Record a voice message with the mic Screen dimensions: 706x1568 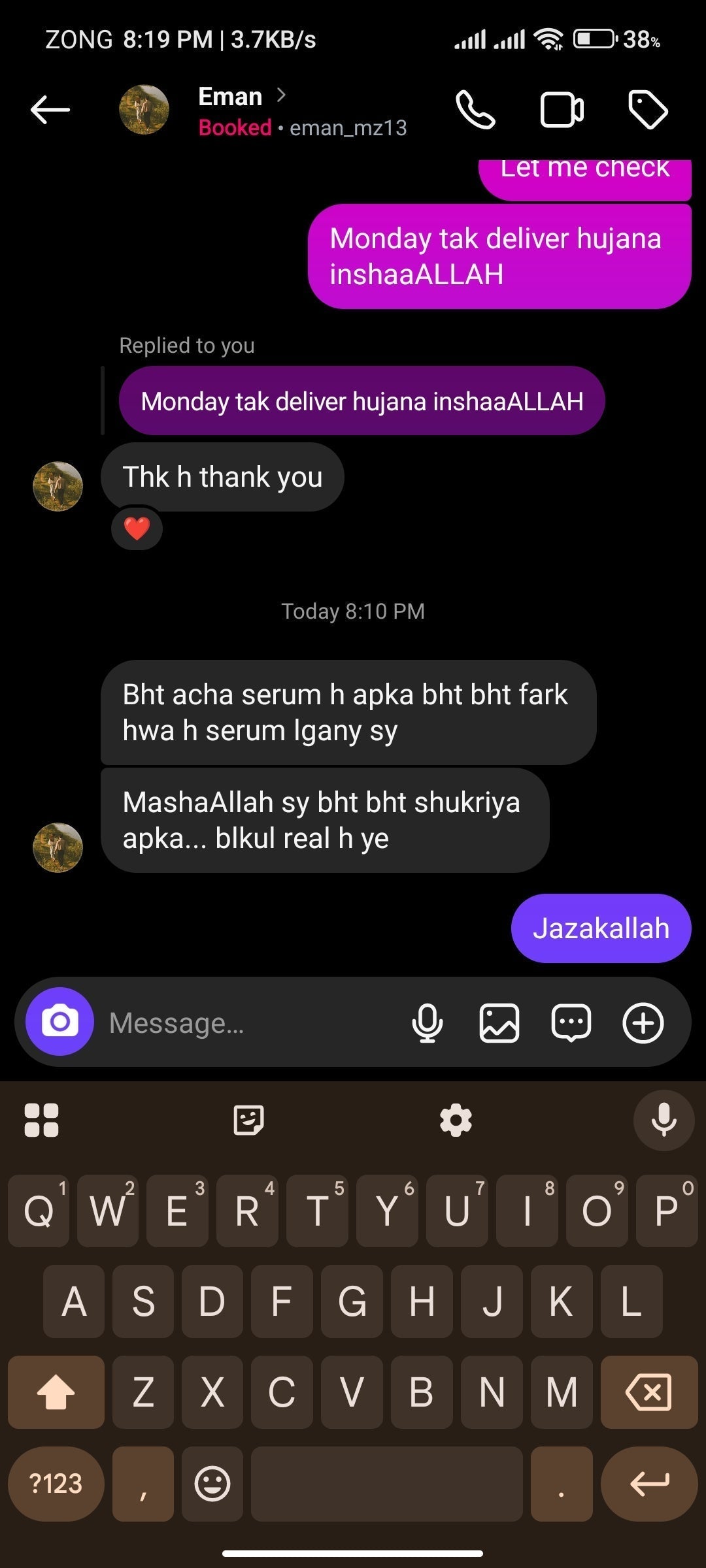click(427, 1022)
